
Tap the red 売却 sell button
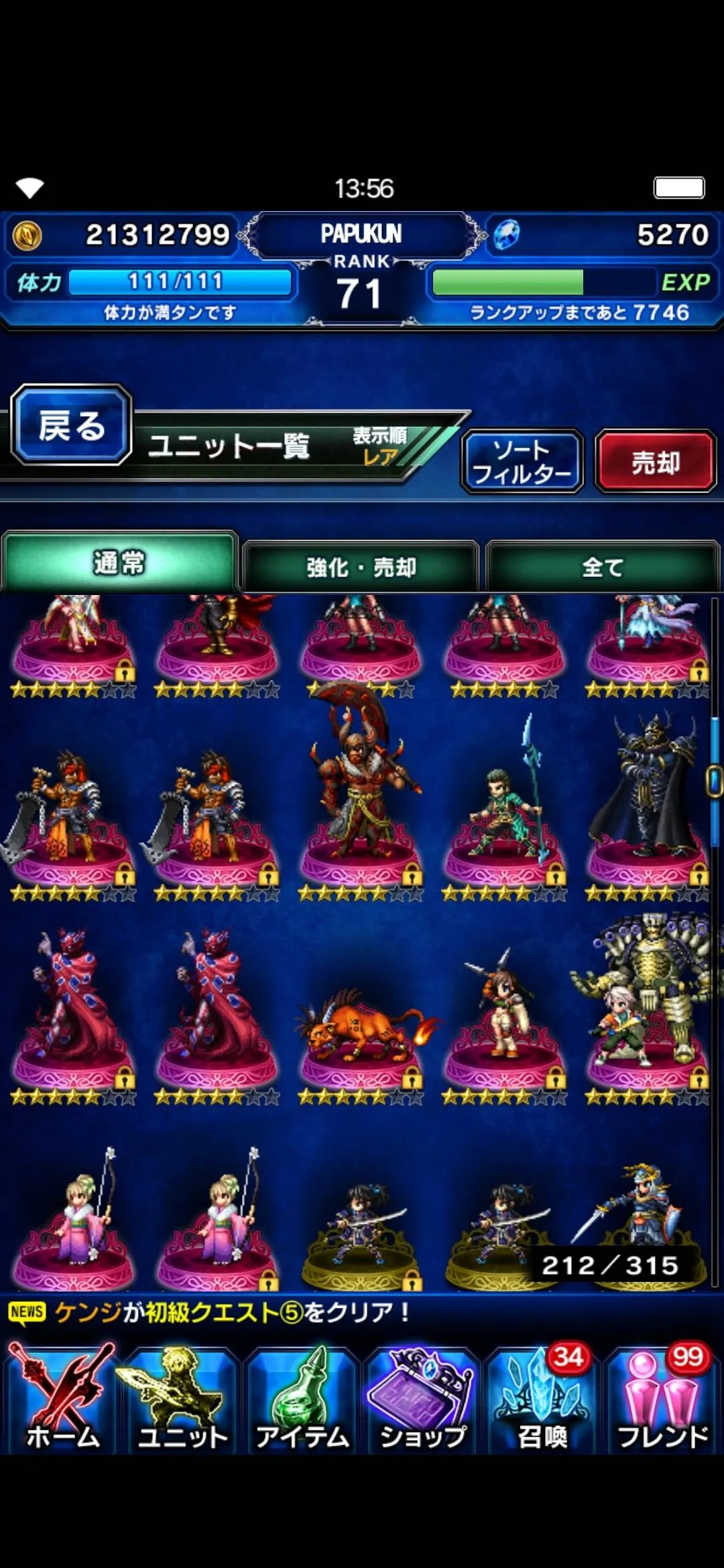point(655,462)
